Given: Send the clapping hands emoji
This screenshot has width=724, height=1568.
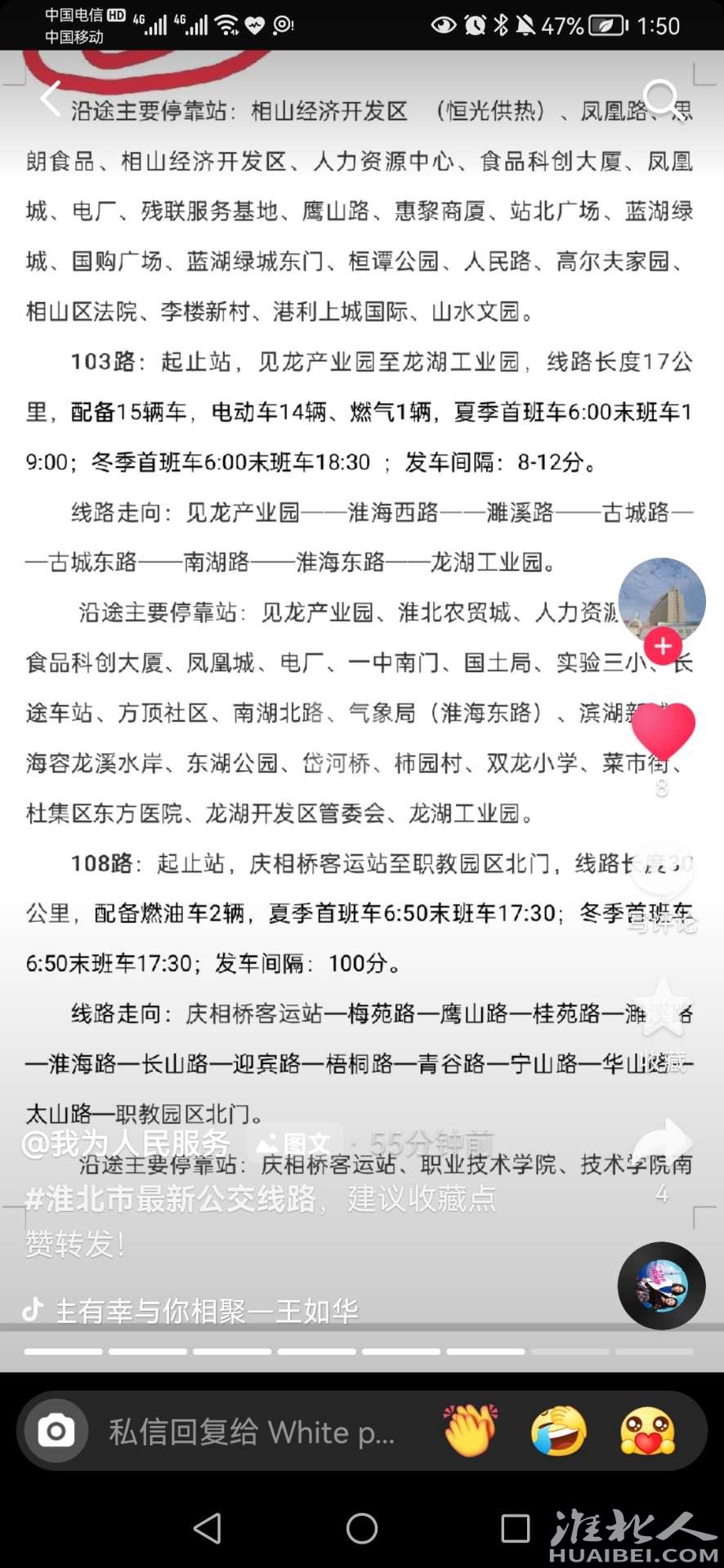Looking at the screenshot, I should (471, 1431).
